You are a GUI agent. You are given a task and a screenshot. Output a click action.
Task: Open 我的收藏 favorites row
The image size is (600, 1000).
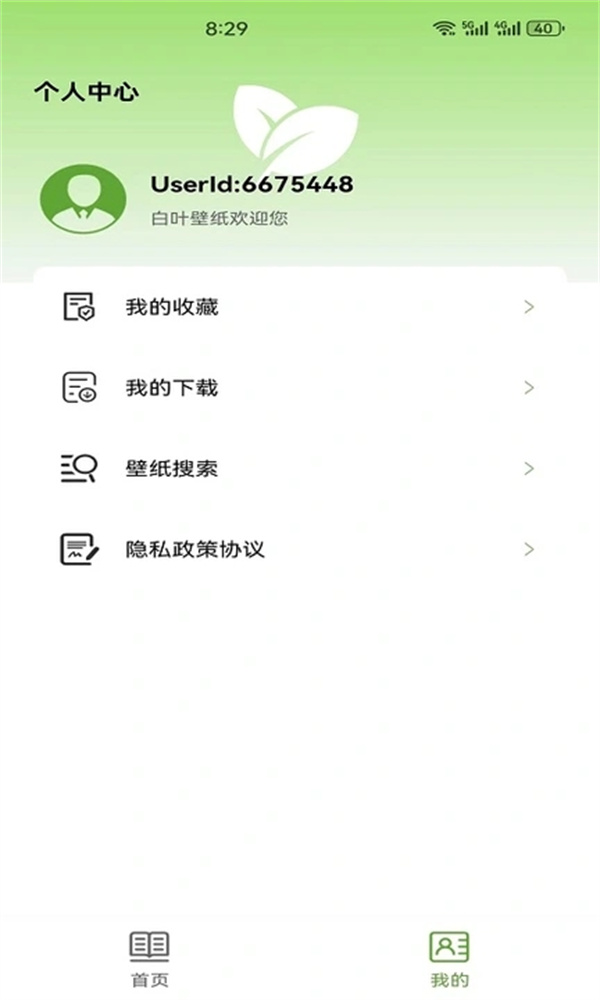coord(300,307)
